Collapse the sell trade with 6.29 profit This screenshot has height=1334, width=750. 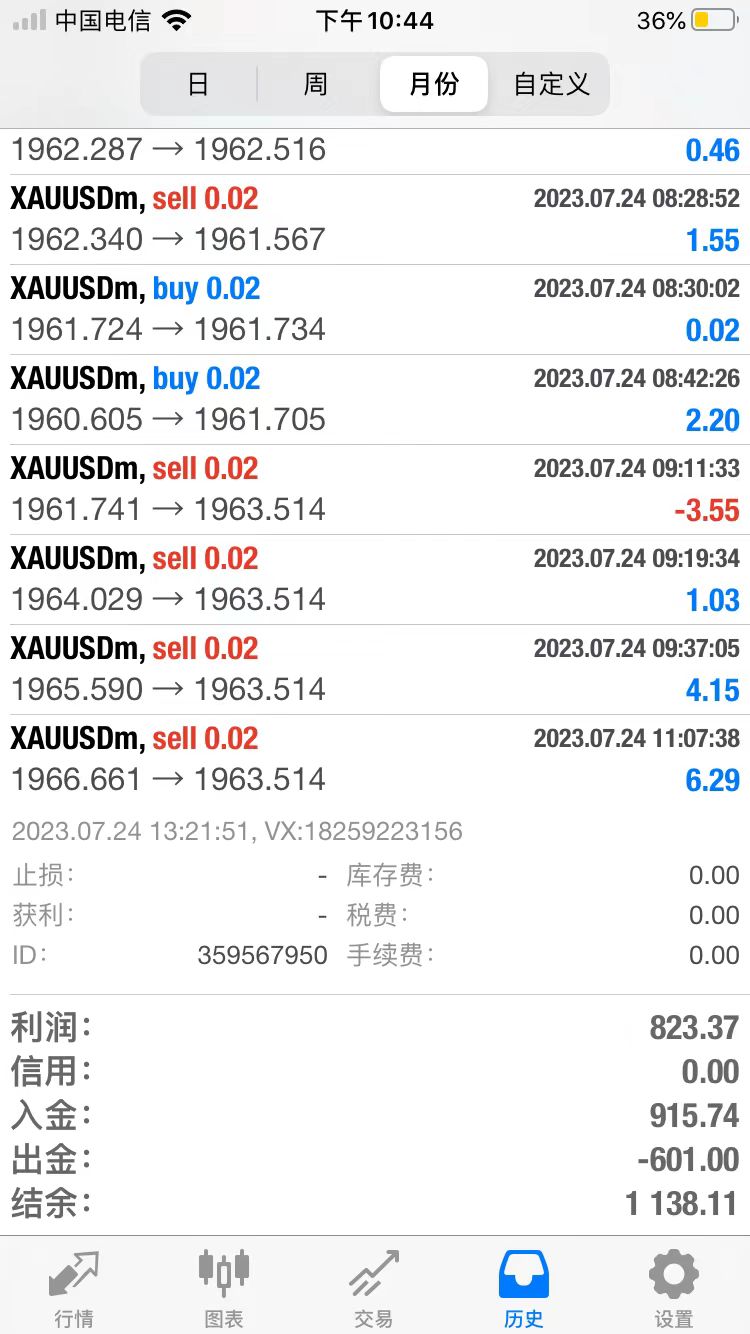coord(375,759)
